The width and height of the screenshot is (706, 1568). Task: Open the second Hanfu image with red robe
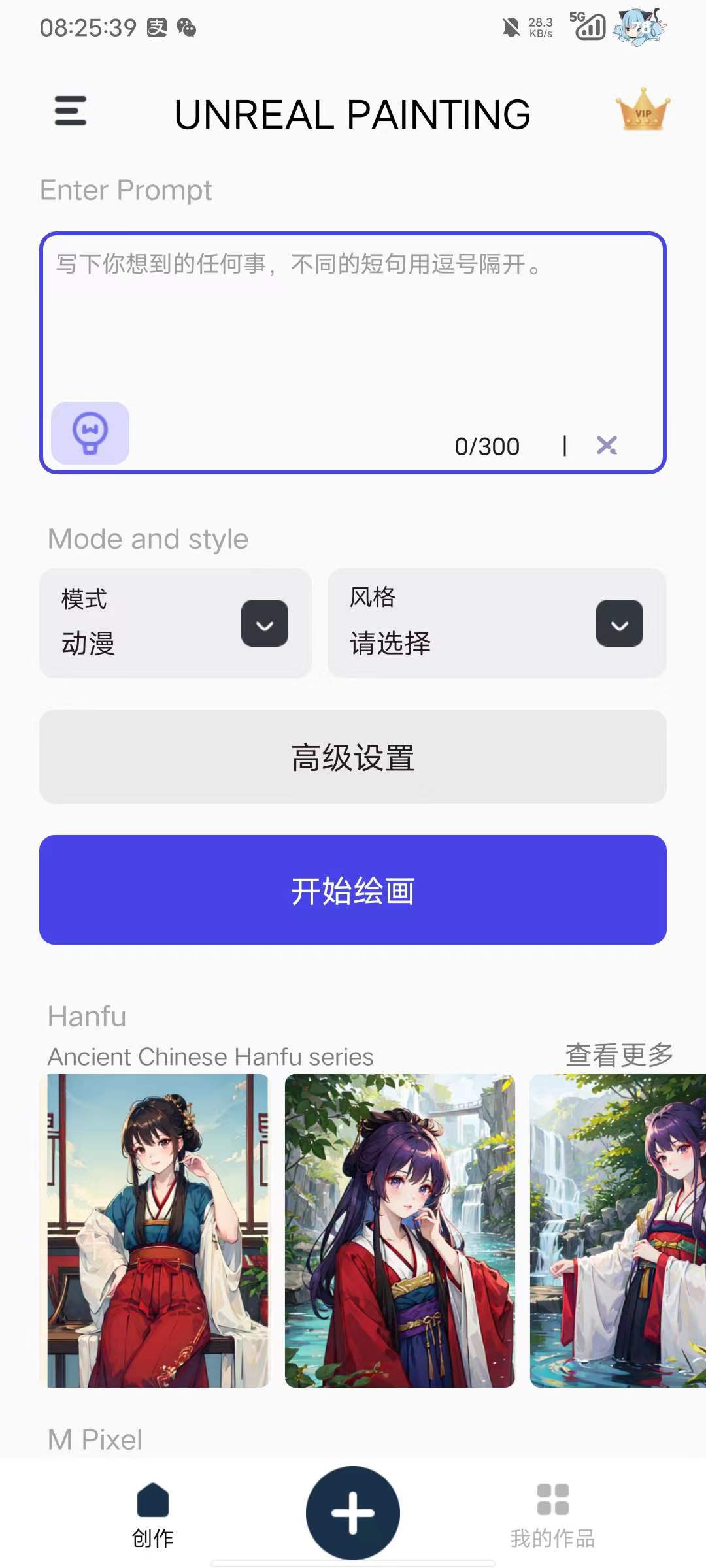coord(400,1231)
